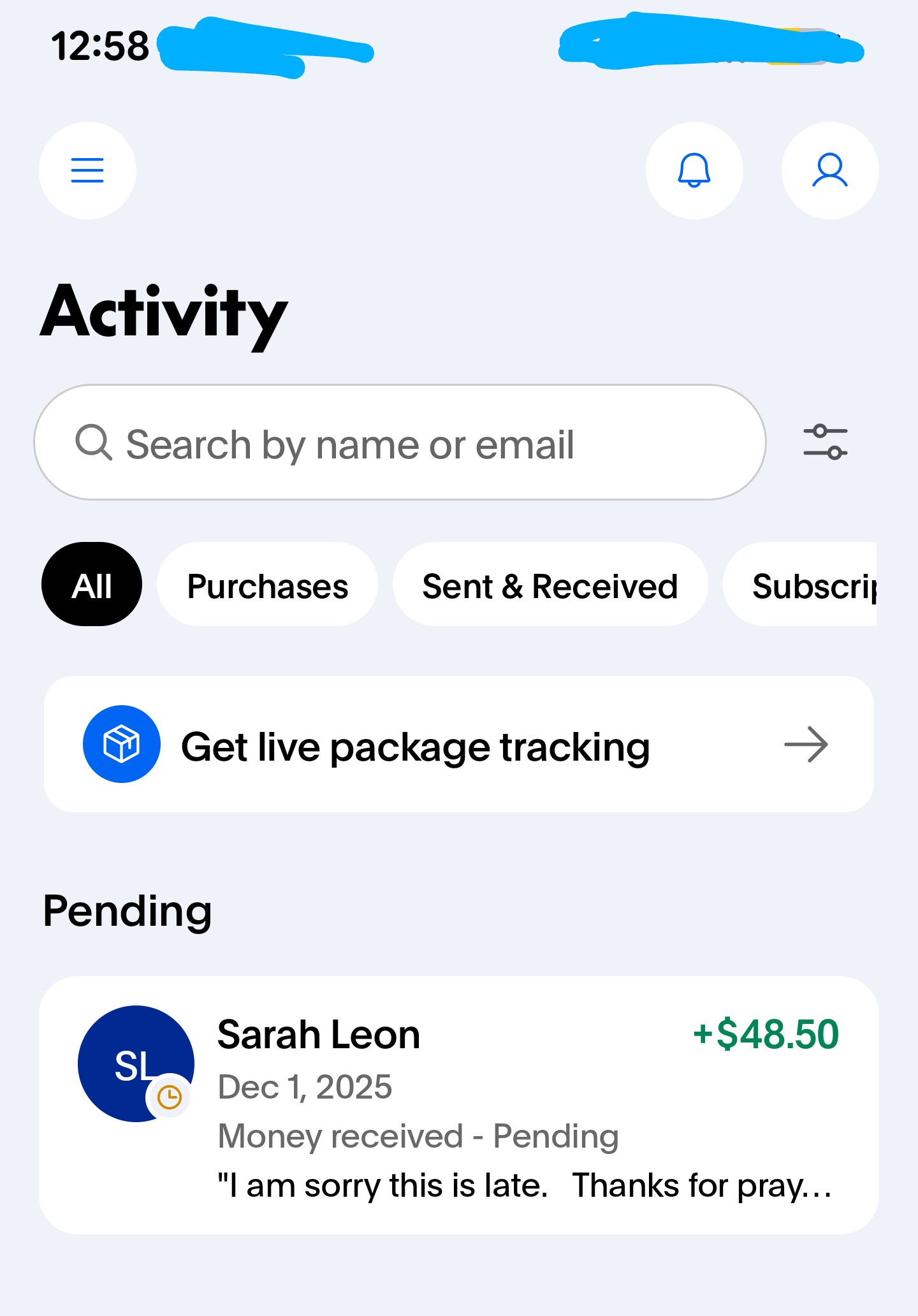
Task: Tap the search by name or email field
Action: click(400, 443)
